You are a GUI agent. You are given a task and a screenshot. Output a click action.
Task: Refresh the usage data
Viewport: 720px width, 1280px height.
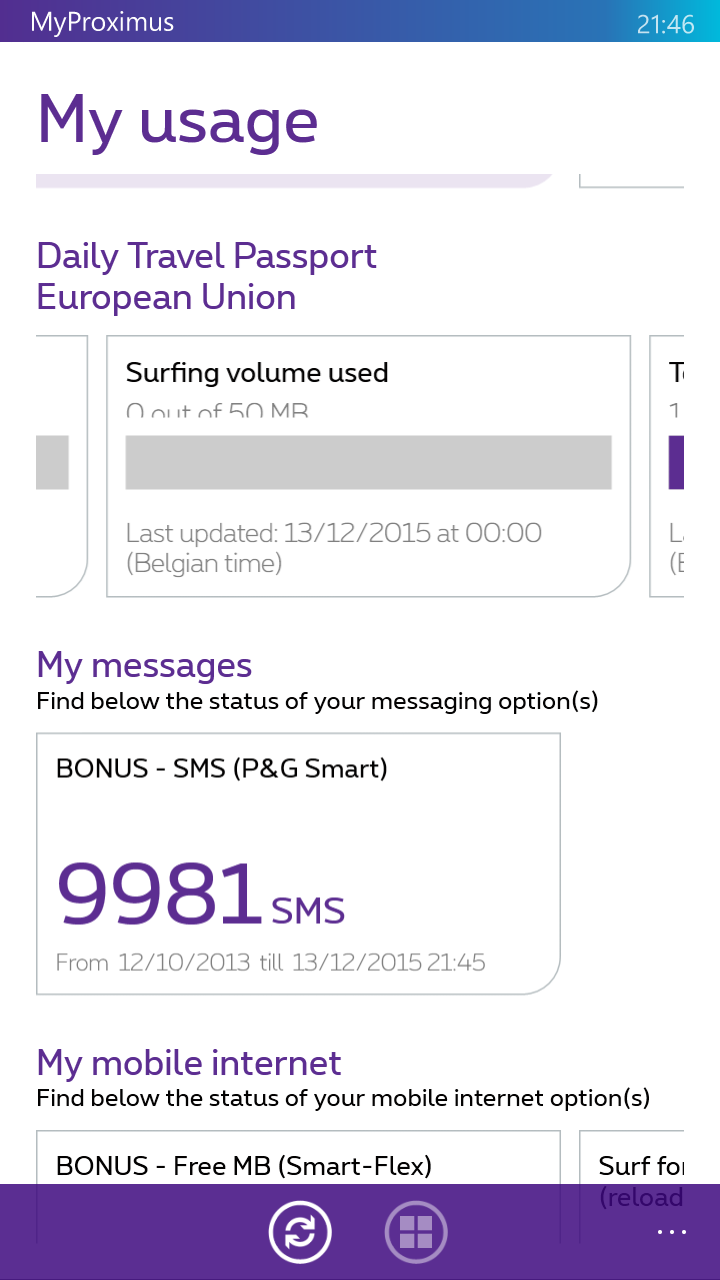click(299, 1232)
